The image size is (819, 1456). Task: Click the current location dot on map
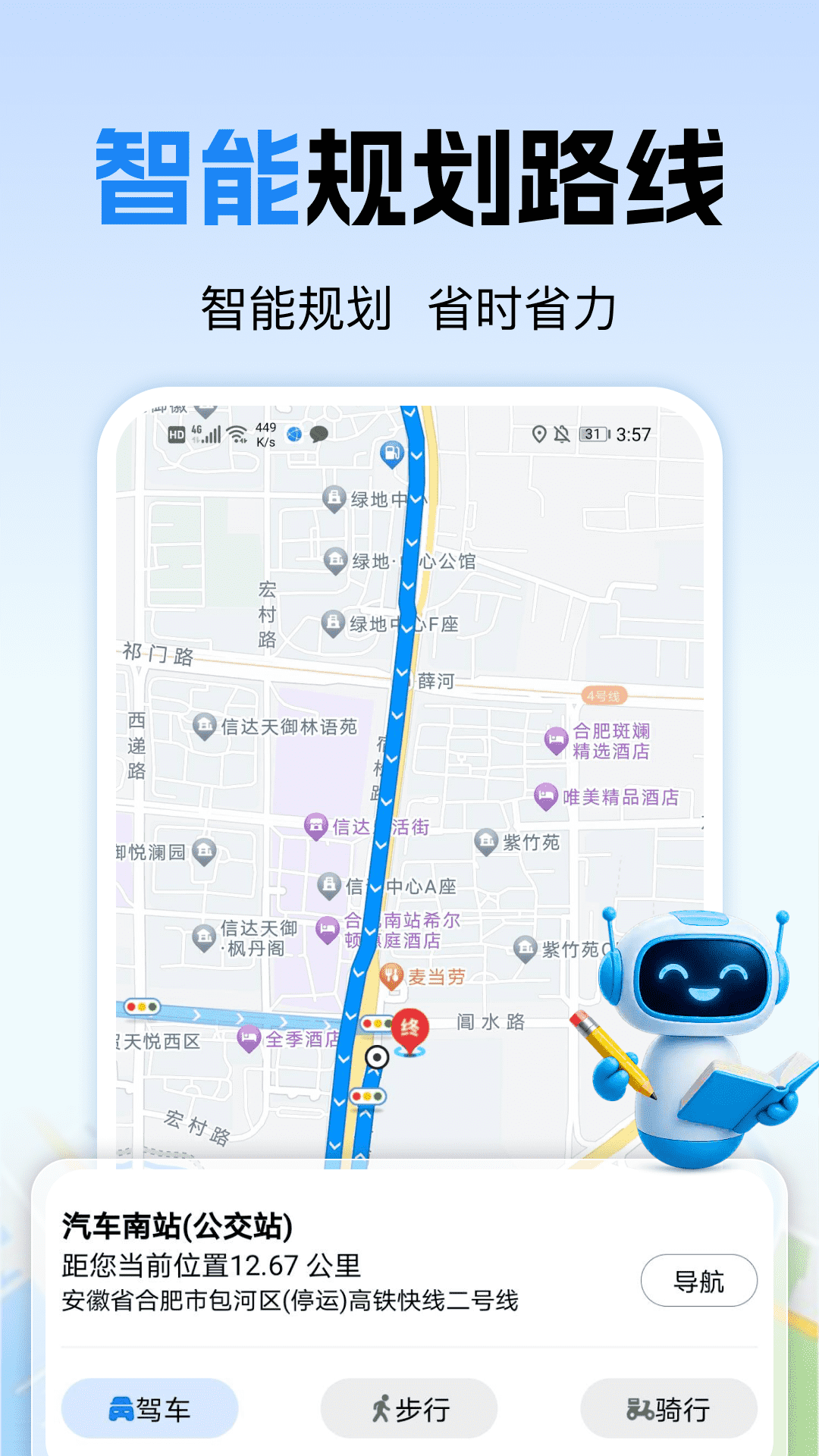(x=377, y=1056)
